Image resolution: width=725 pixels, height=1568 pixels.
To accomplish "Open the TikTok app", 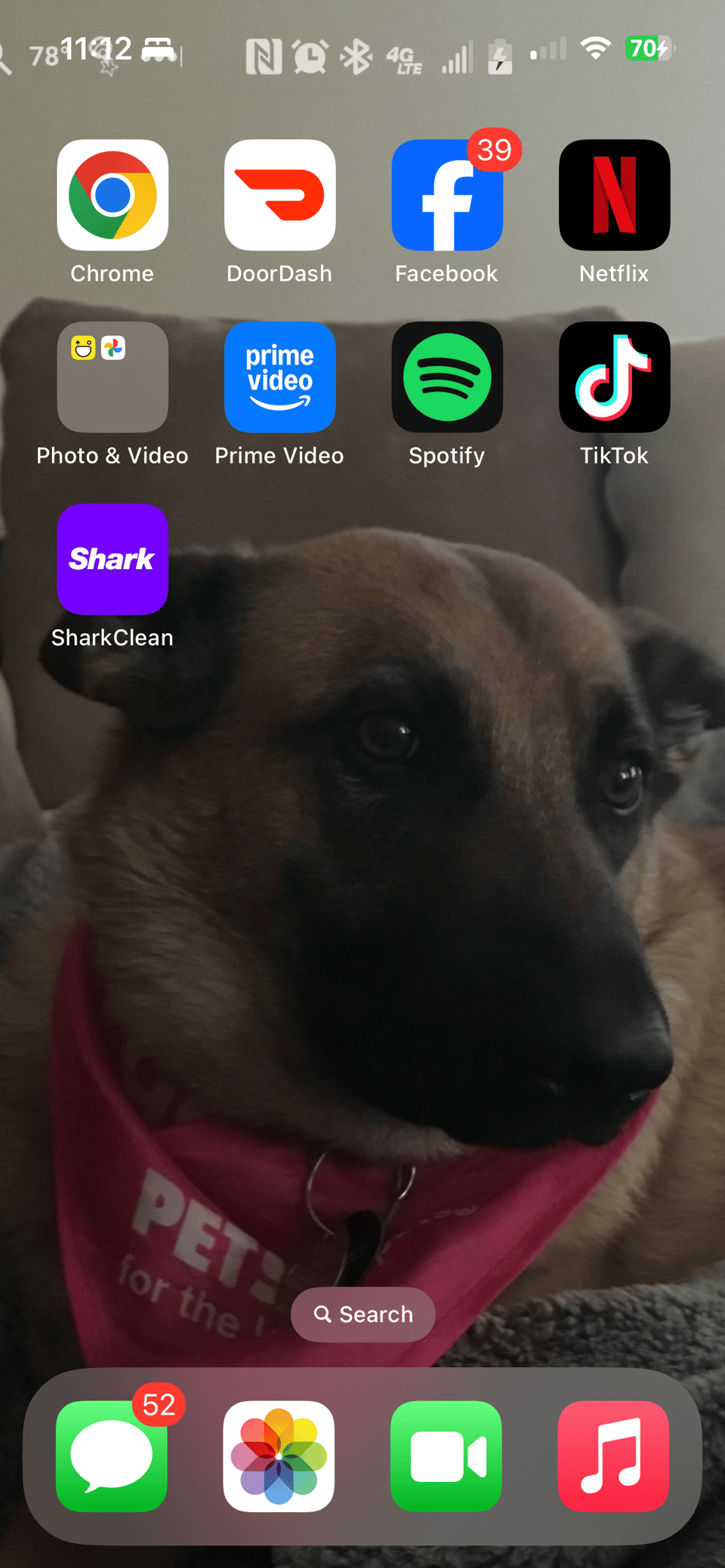I will click(x=614, y=377).
